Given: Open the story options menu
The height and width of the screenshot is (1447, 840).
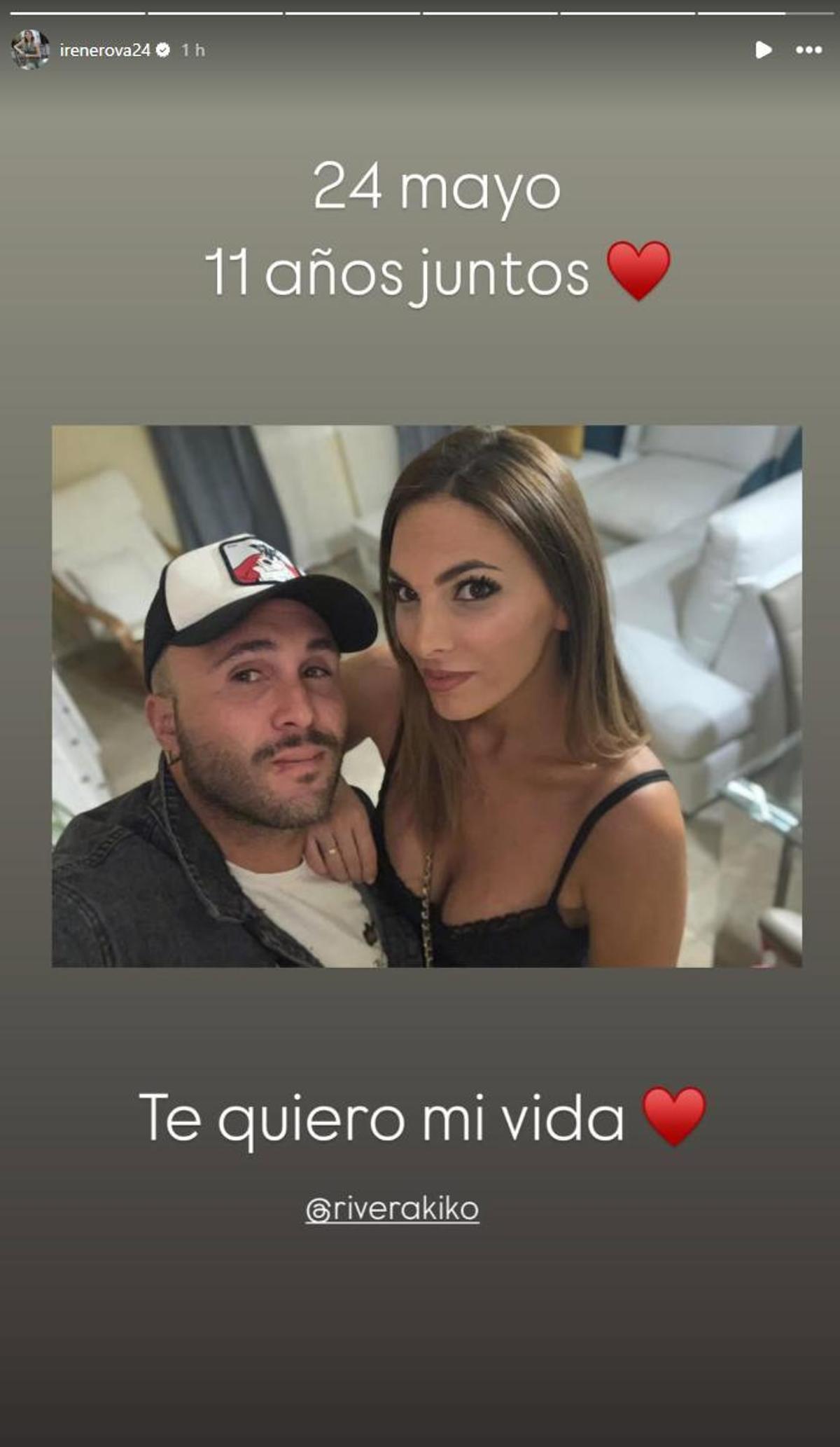Looking at the screenshot, I should [808, 50].
